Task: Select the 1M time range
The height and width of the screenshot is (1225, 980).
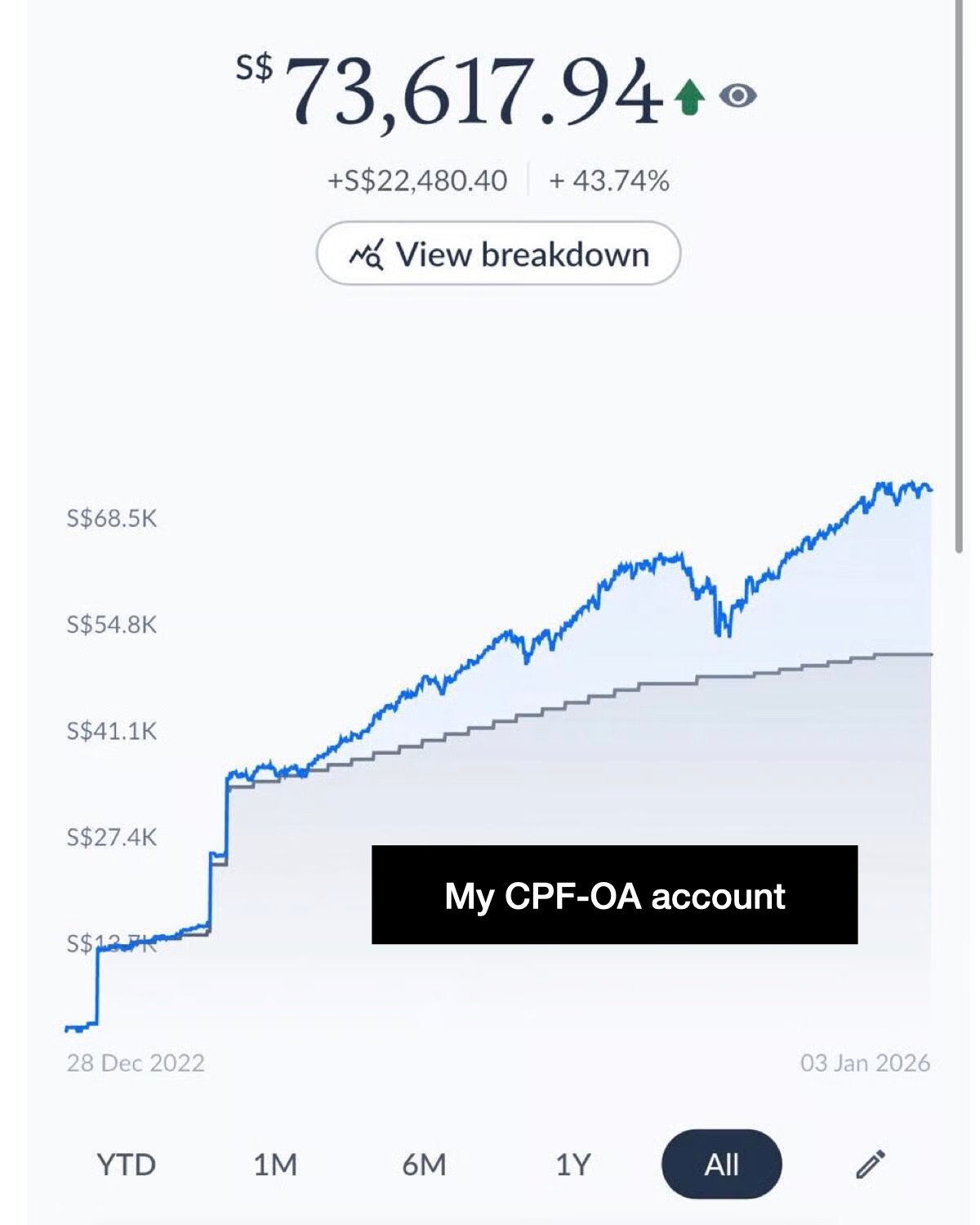Action: pos(274,1165)
